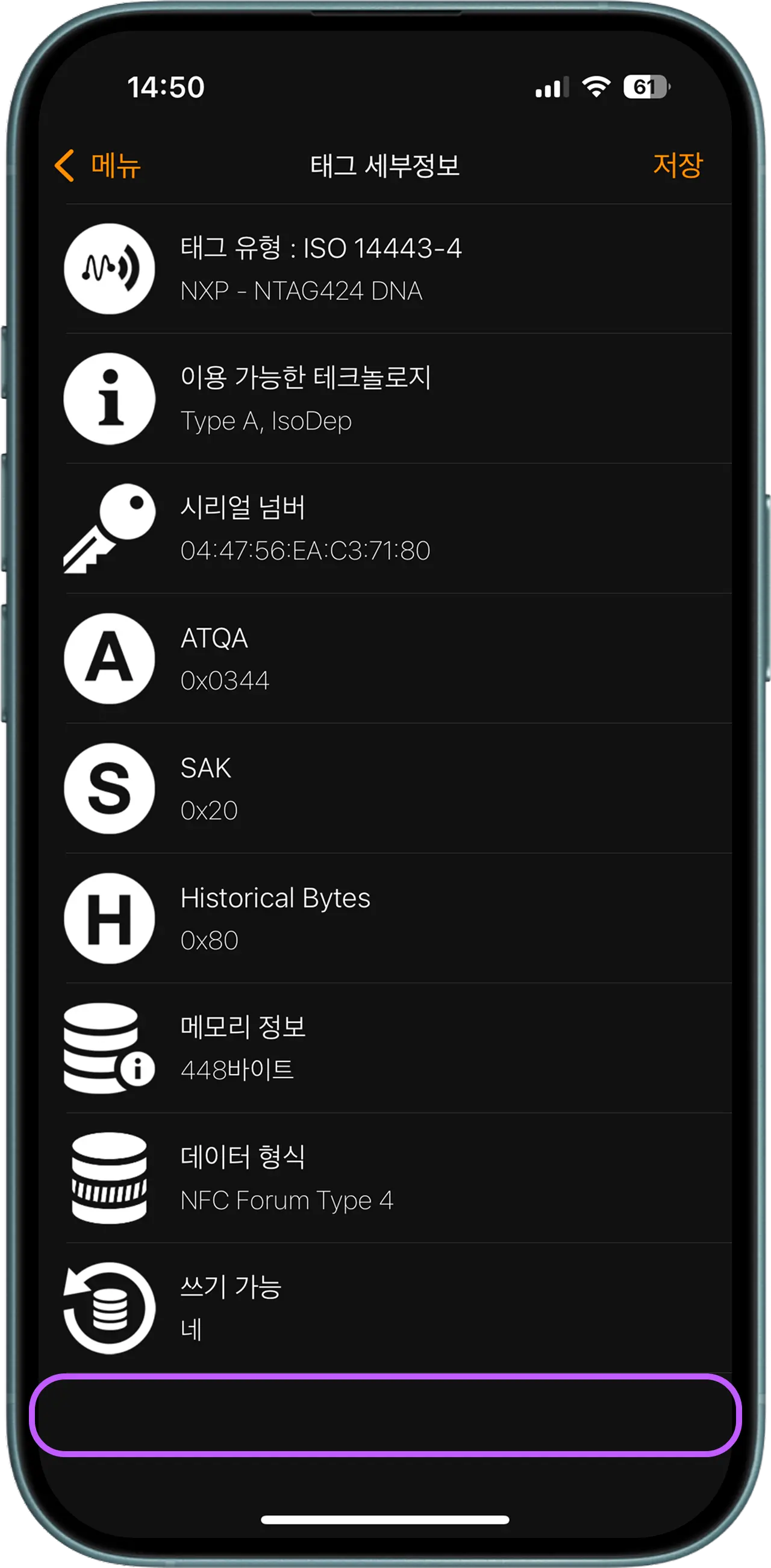Tap the S icon beside SAK value

tap(110, 788)
